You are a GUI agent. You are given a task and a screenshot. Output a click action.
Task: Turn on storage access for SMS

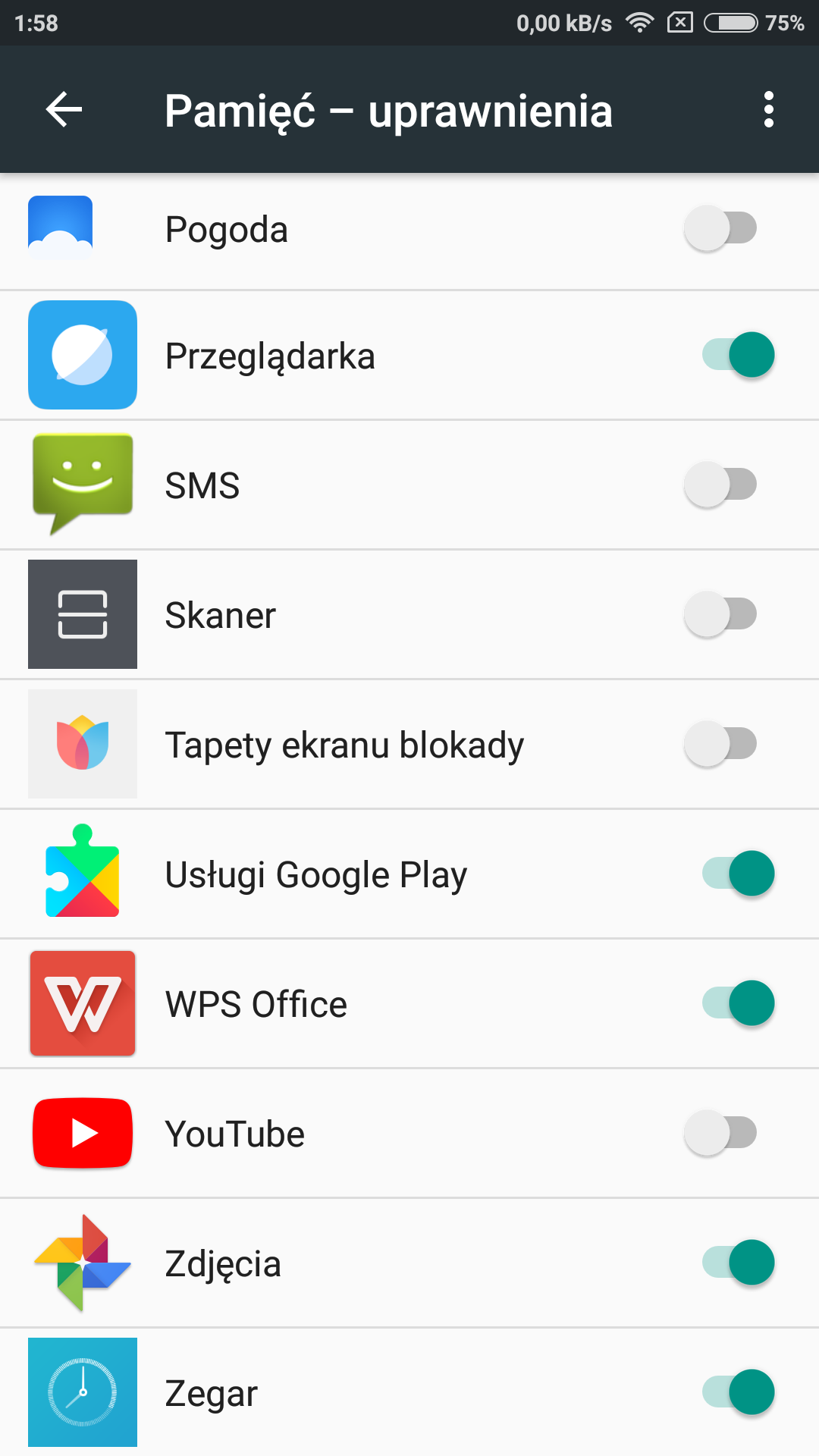click(x=720, y=485)
